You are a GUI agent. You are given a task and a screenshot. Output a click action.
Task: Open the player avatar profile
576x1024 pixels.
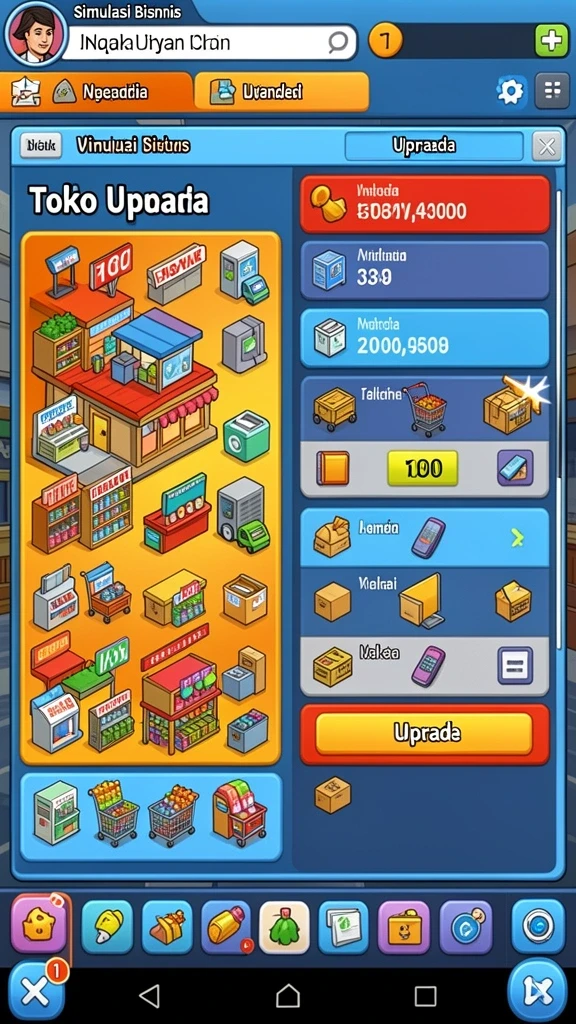click(34, 34)
